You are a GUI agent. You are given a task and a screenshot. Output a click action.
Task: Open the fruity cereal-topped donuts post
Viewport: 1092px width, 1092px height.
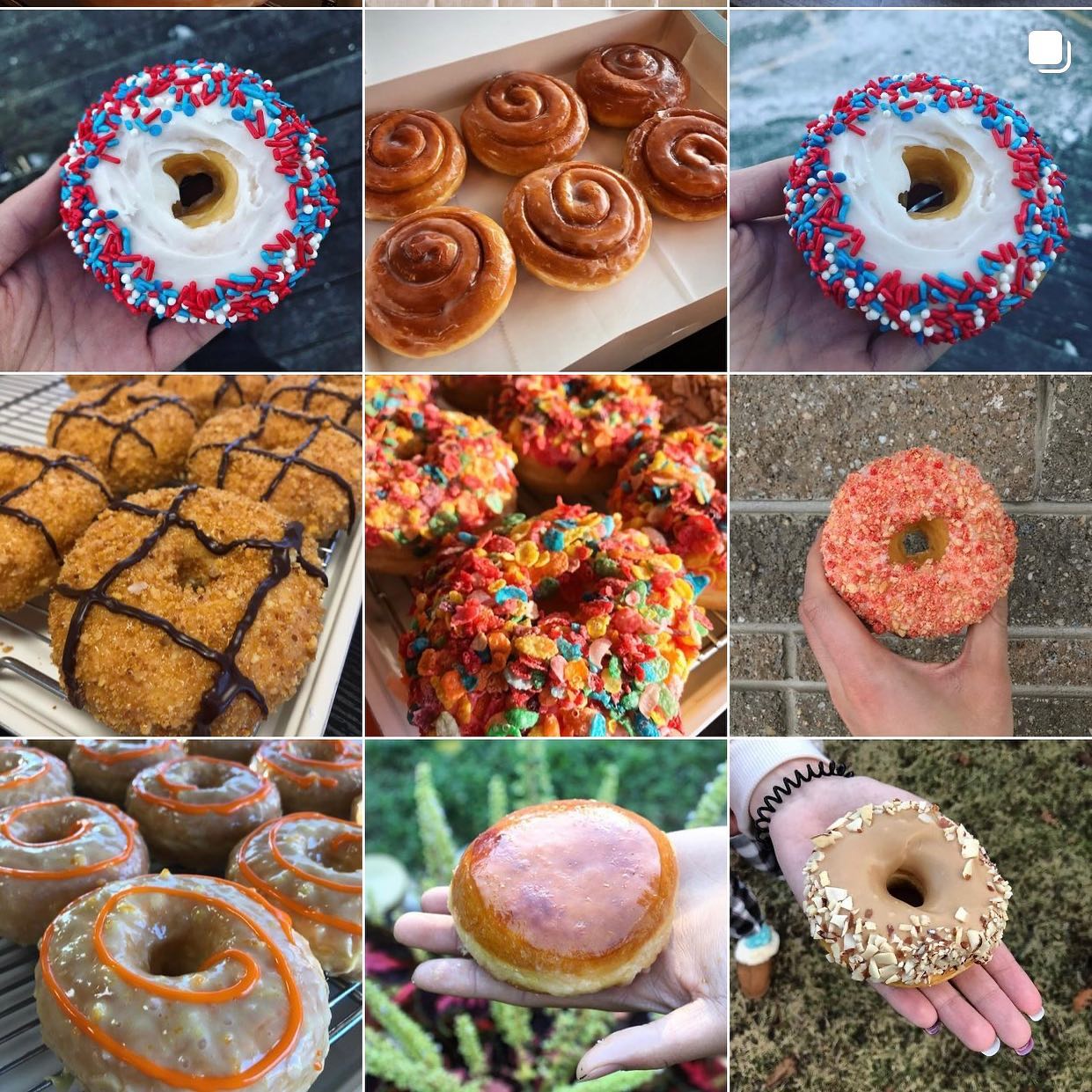click(x=546, y=555)
